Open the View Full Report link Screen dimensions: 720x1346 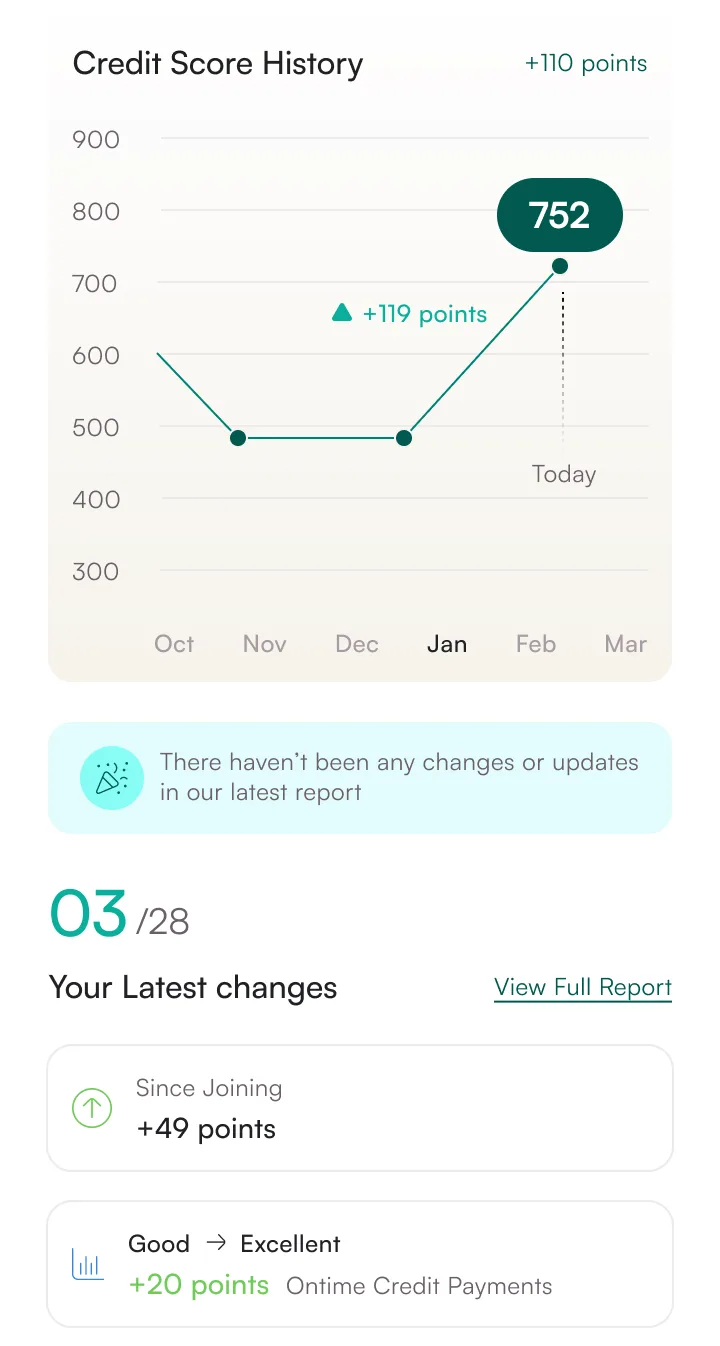coord(583,987)
